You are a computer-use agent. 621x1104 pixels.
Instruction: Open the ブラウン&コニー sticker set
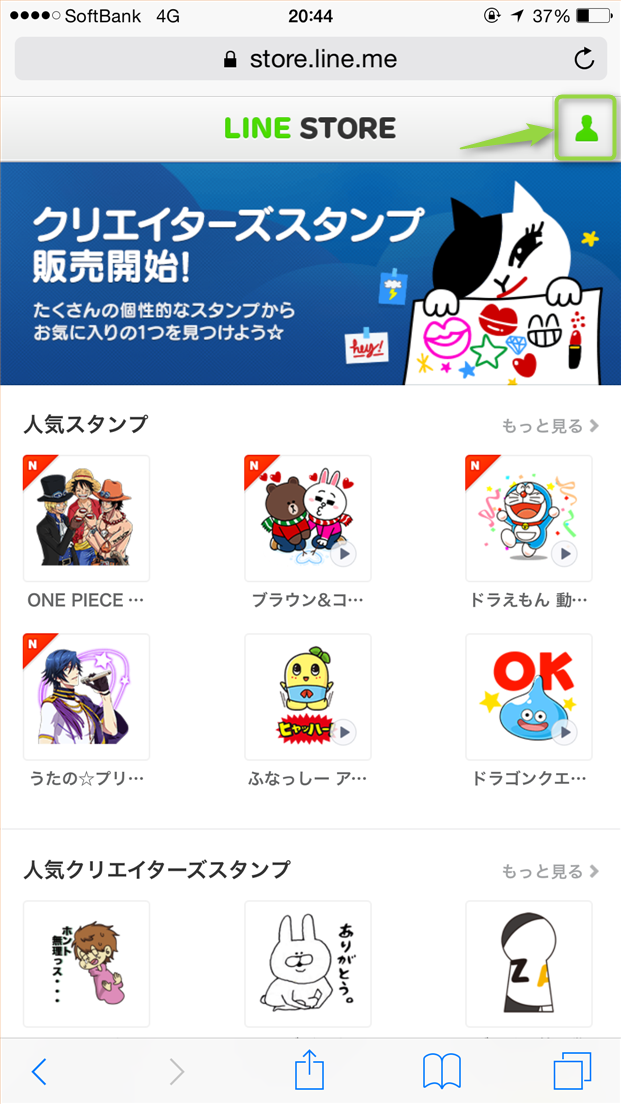click(x=308, y=518)
